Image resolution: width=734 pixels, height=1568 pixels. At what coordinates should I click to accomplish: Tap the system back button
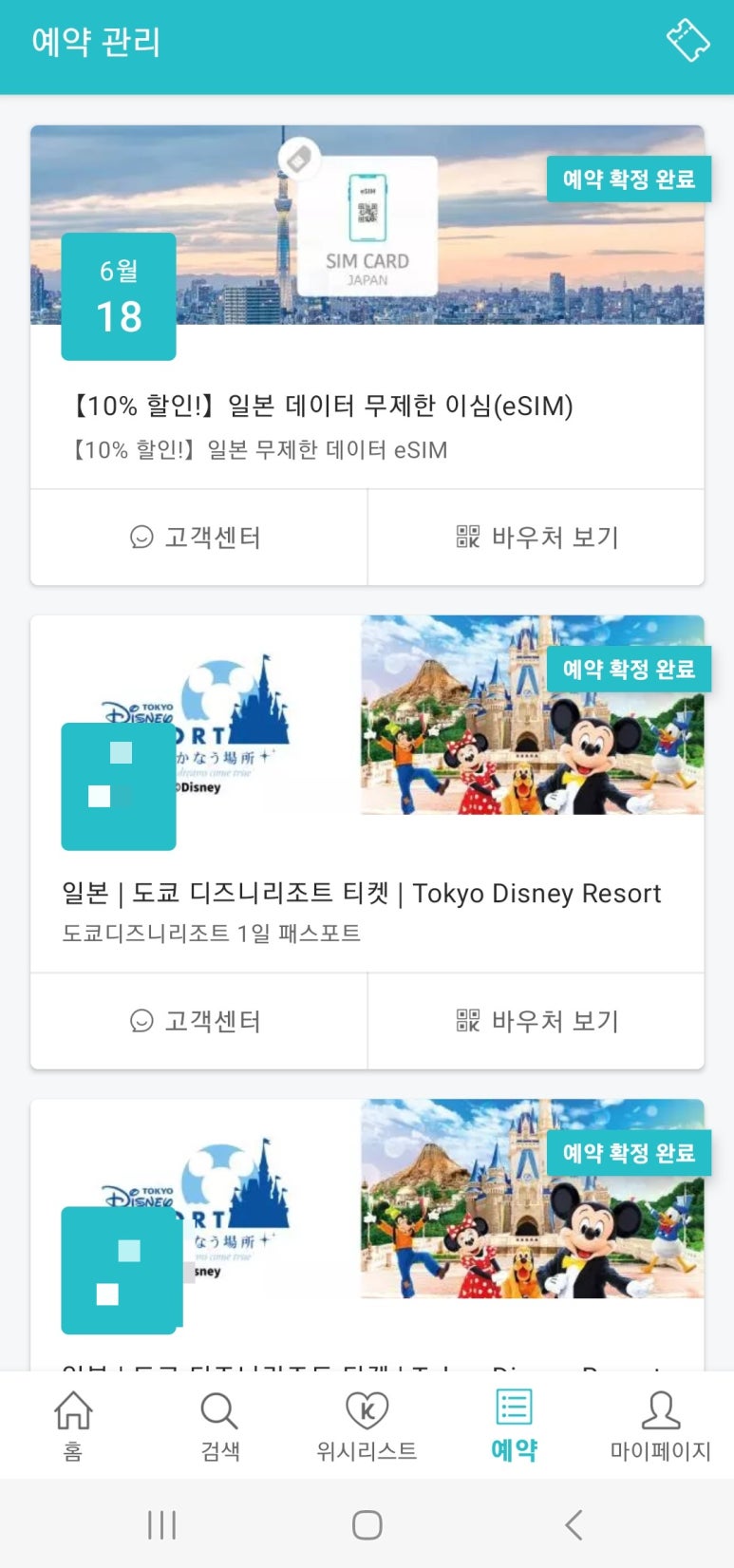click(x=573, y=1525)
